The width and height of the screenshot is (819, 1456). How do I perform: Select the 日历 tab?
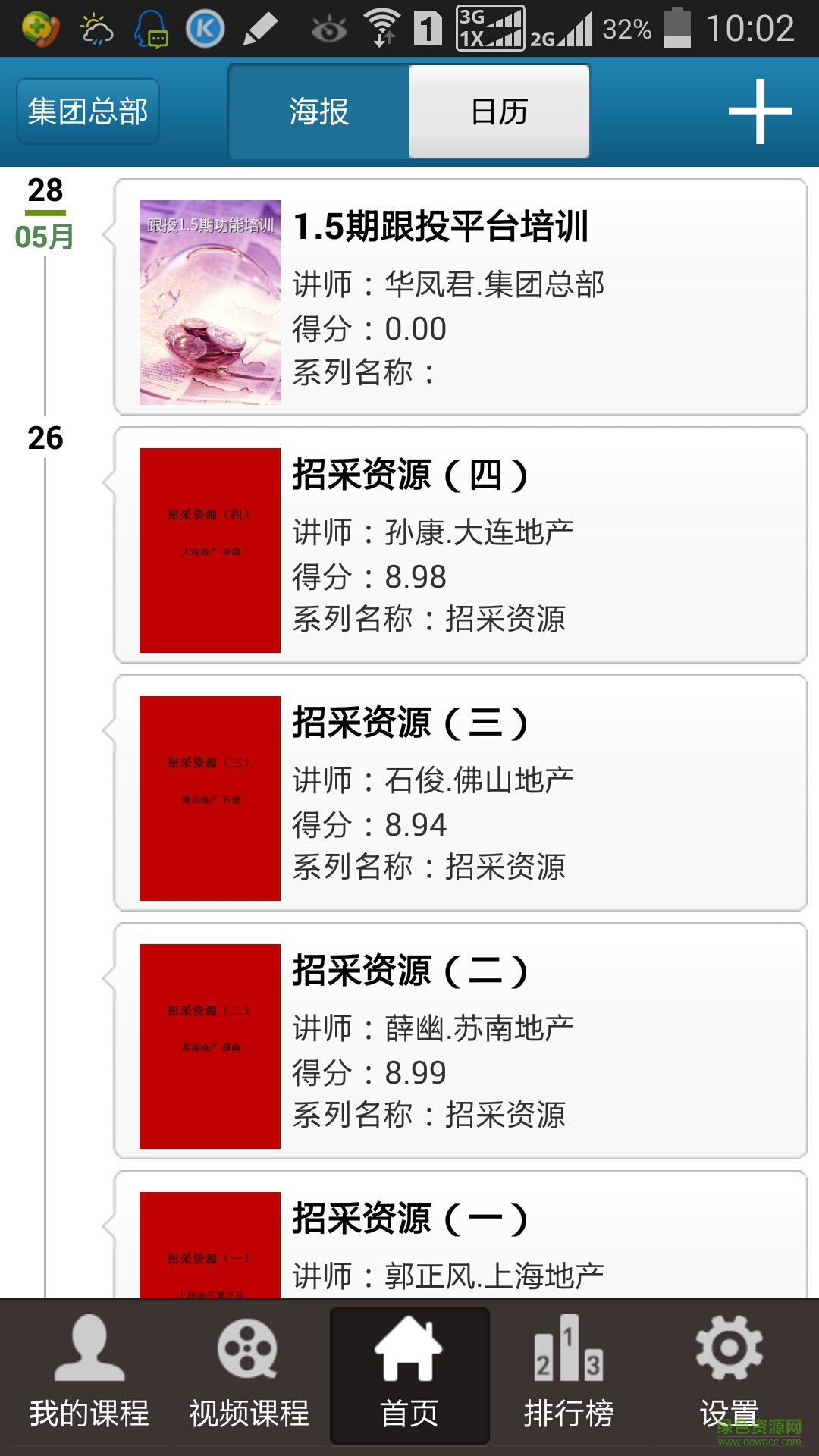499,111
